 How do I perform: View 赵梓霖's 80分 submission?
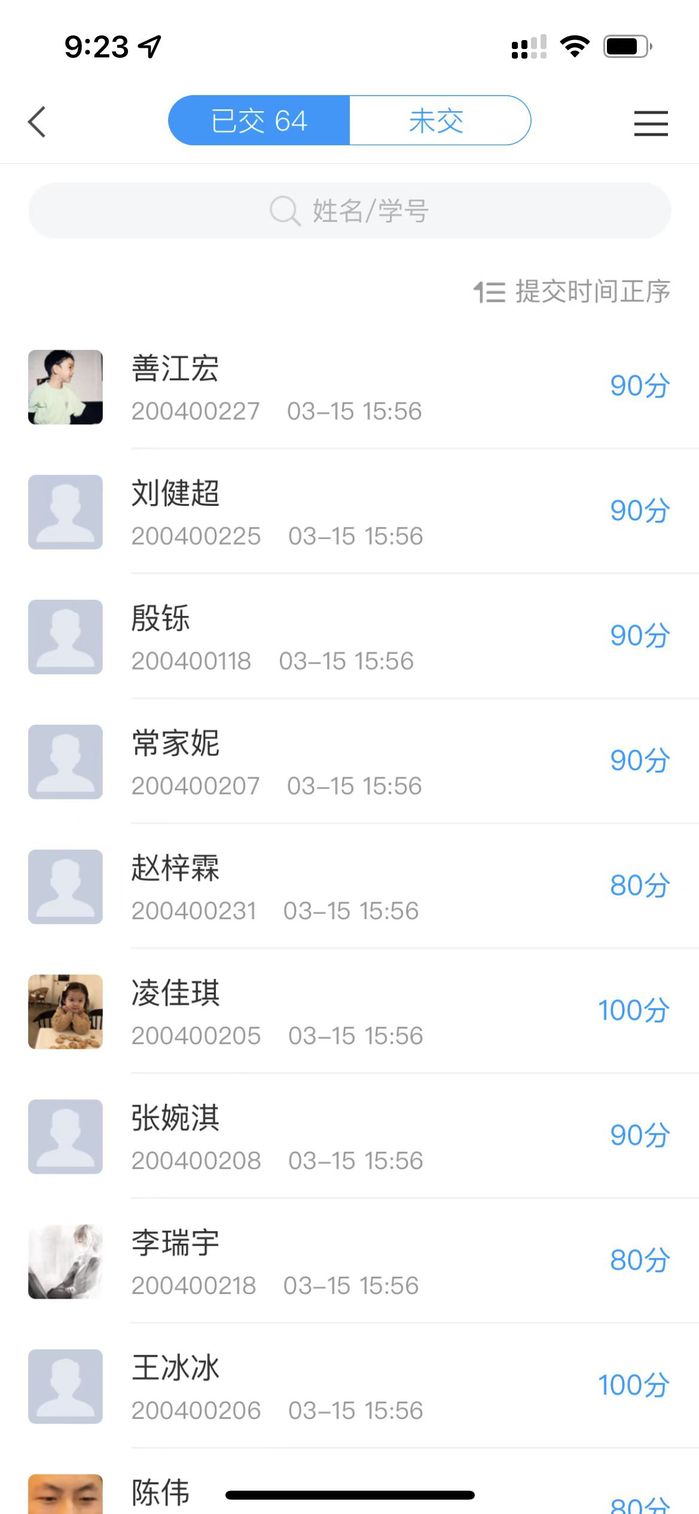pos(349,887)
